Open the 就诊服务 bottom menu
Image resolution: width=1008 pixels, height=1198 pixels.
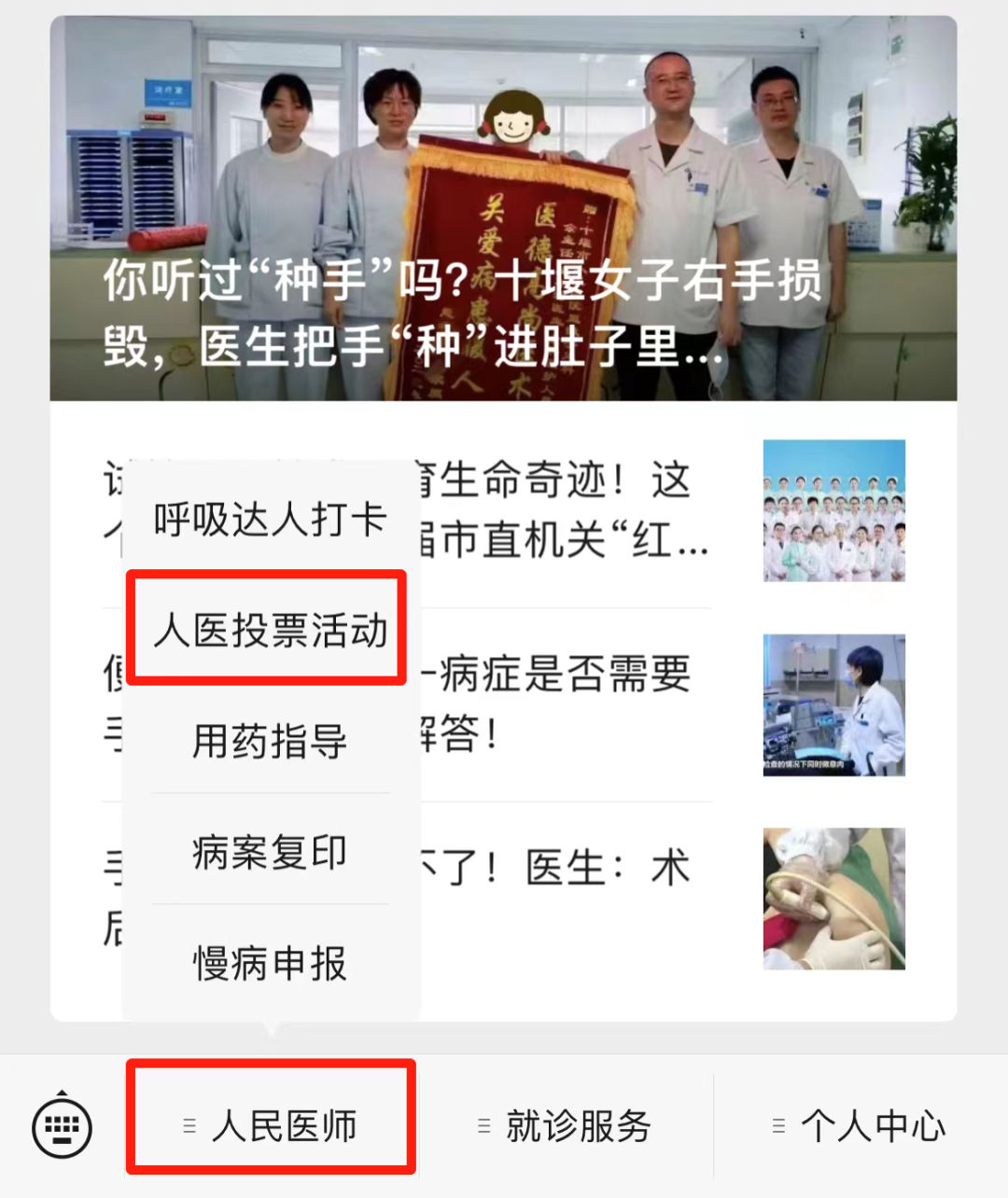click(x=566, y=1126)
